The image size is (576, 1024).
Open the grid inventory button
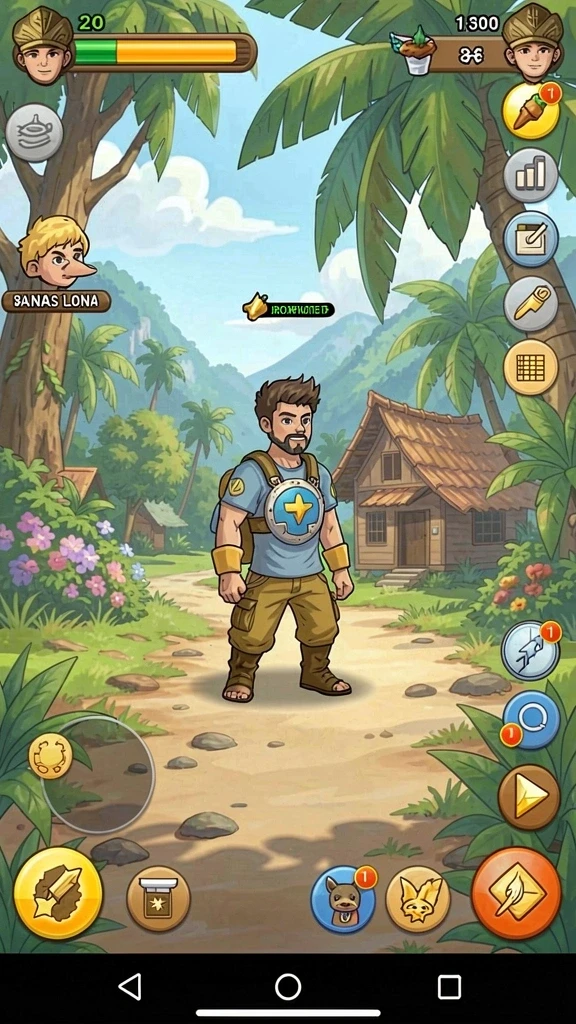point(531,367)
